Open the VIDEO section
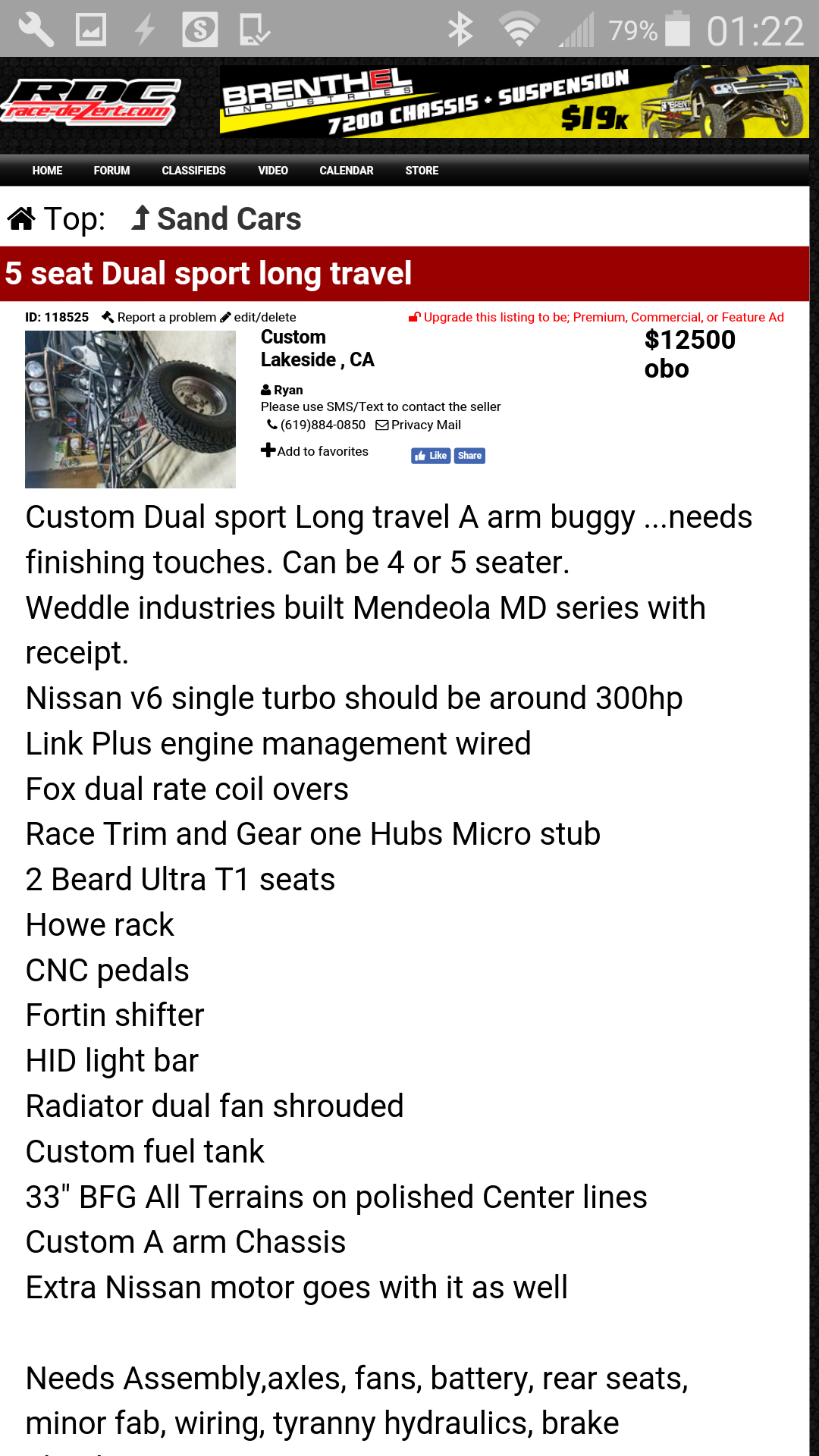819x1456 pixels. pos(273,171)
